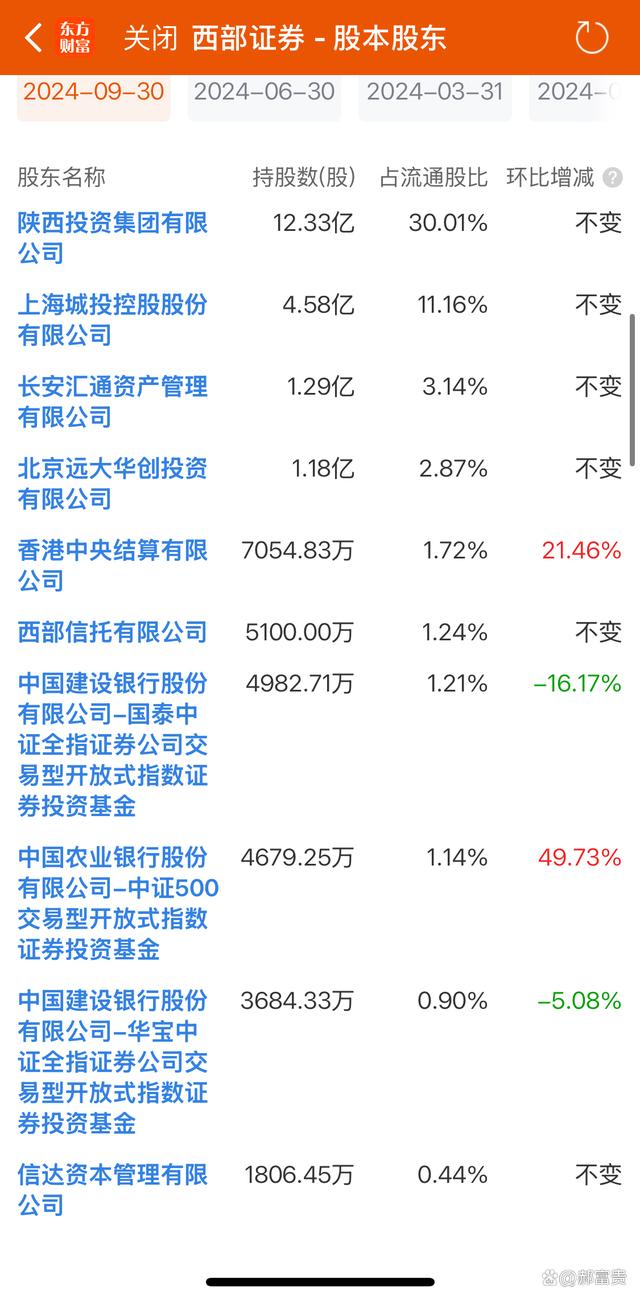Open shareholder 信达资本管理有限公司
The image size is (640, 1300).
click(x=113, y=1189)
